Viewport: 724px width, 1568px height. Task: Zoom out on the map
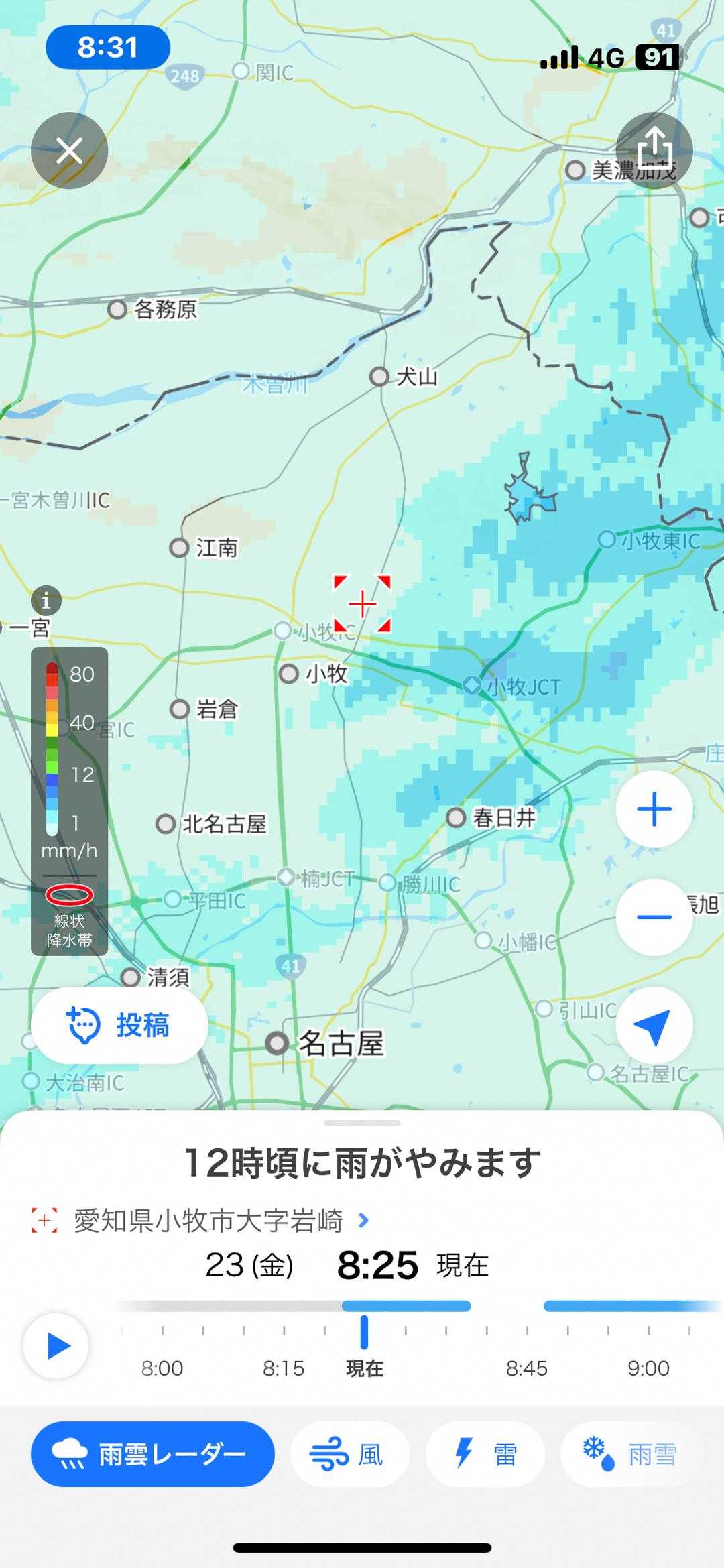pyautogui.click(x=654, y=916)
